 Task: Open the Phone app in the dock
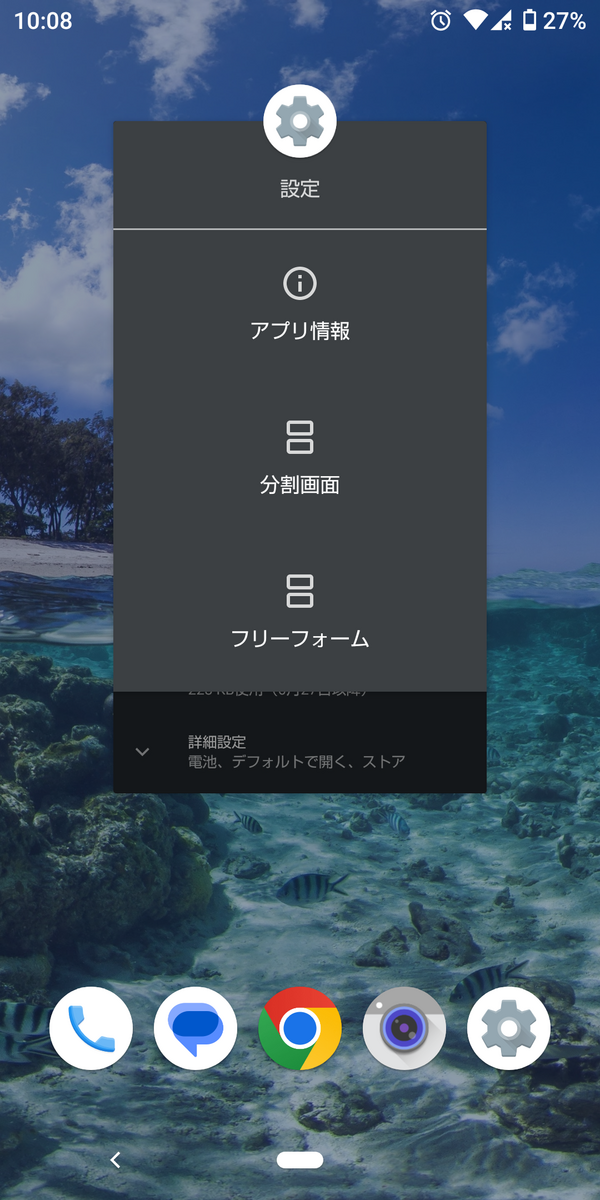pyautogui.click(x=91, y=1028)
